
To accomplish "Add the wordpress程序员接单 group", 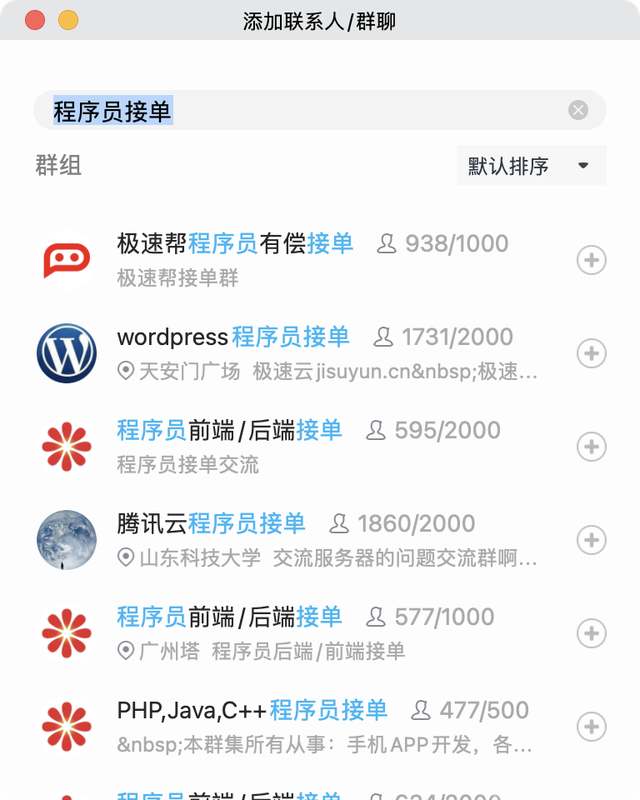I will click(x=591, y=353).
